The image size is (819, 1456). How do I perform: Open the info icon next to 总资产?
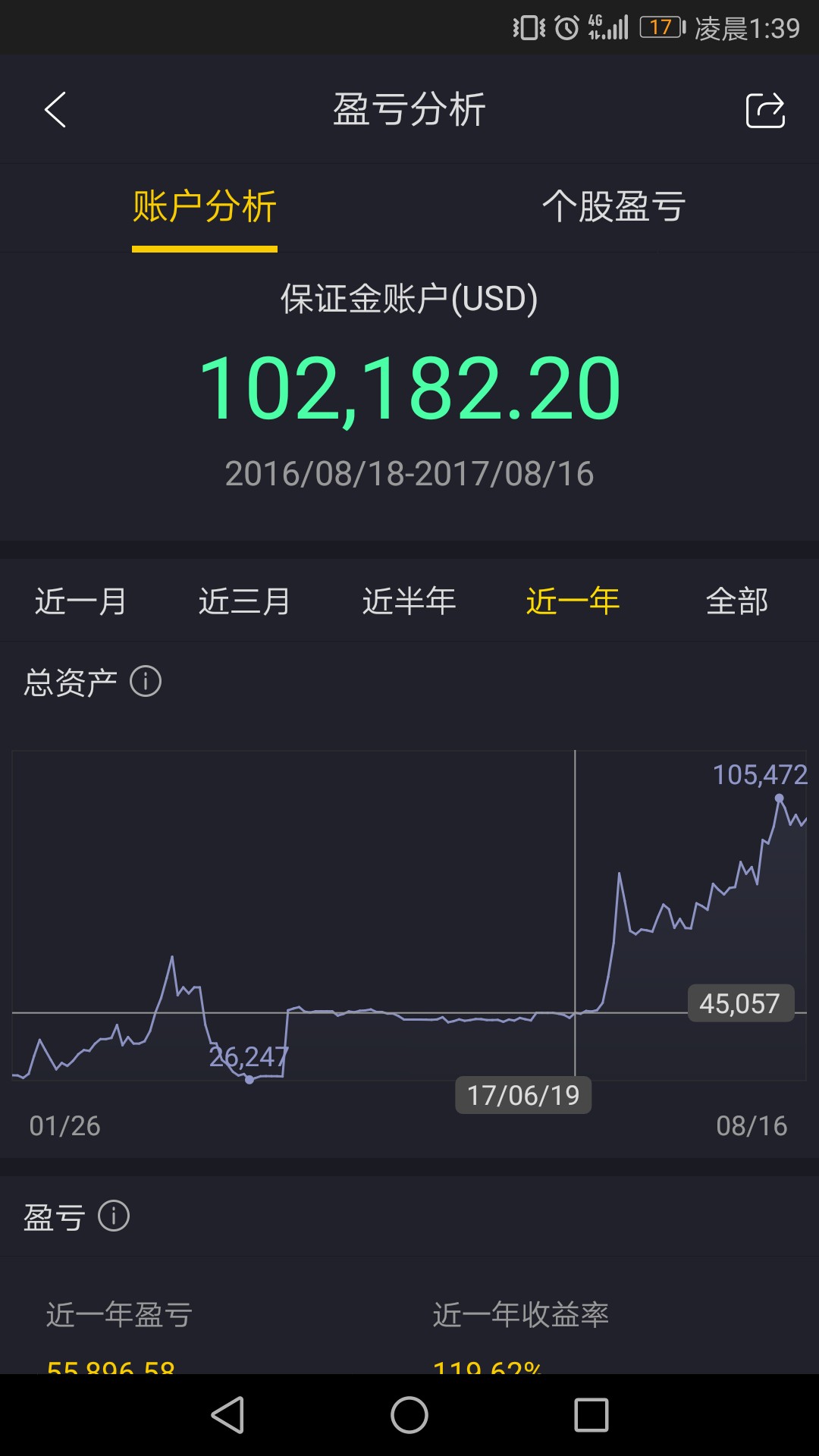coord(146,681)
